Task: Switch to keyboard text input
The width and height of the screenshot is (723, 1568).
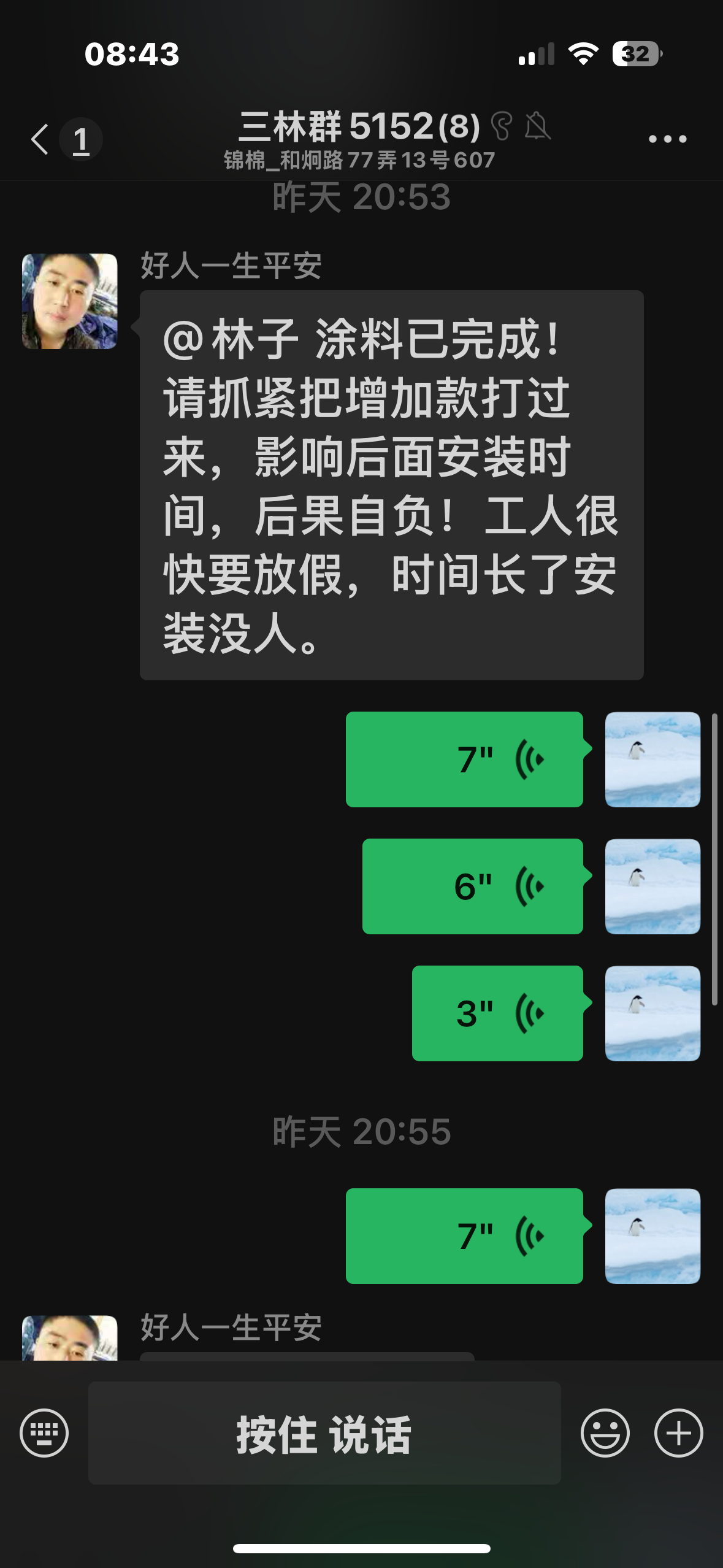Action: (44, 1433)
